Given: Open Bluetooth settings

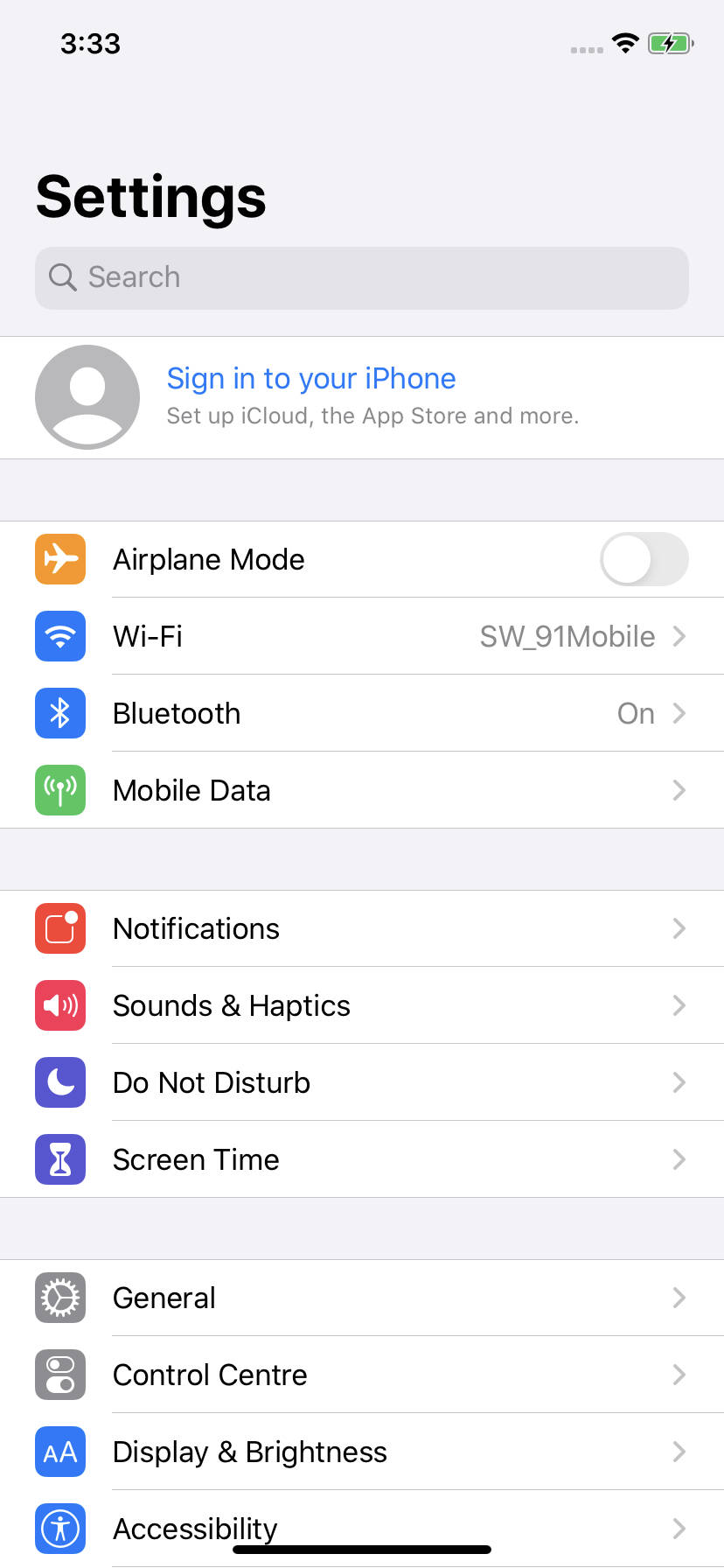Looking at the screenshot, I should click(x=362, y=713).
